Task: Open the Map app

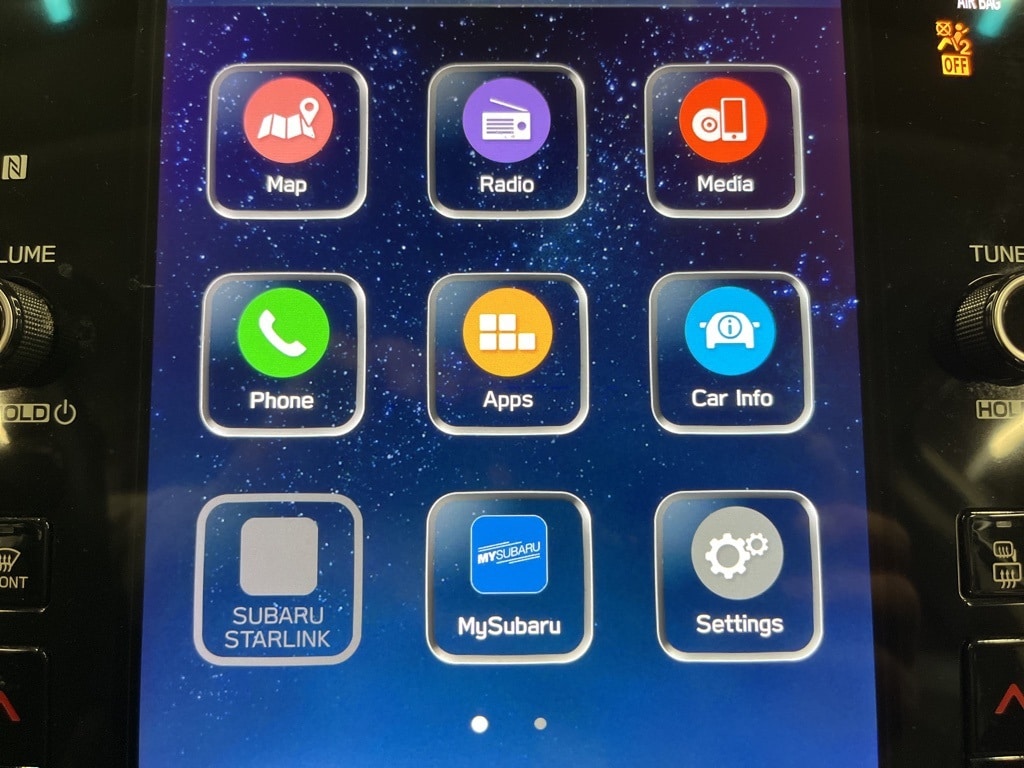Action: pyautogui.click(x=287, y=140)
